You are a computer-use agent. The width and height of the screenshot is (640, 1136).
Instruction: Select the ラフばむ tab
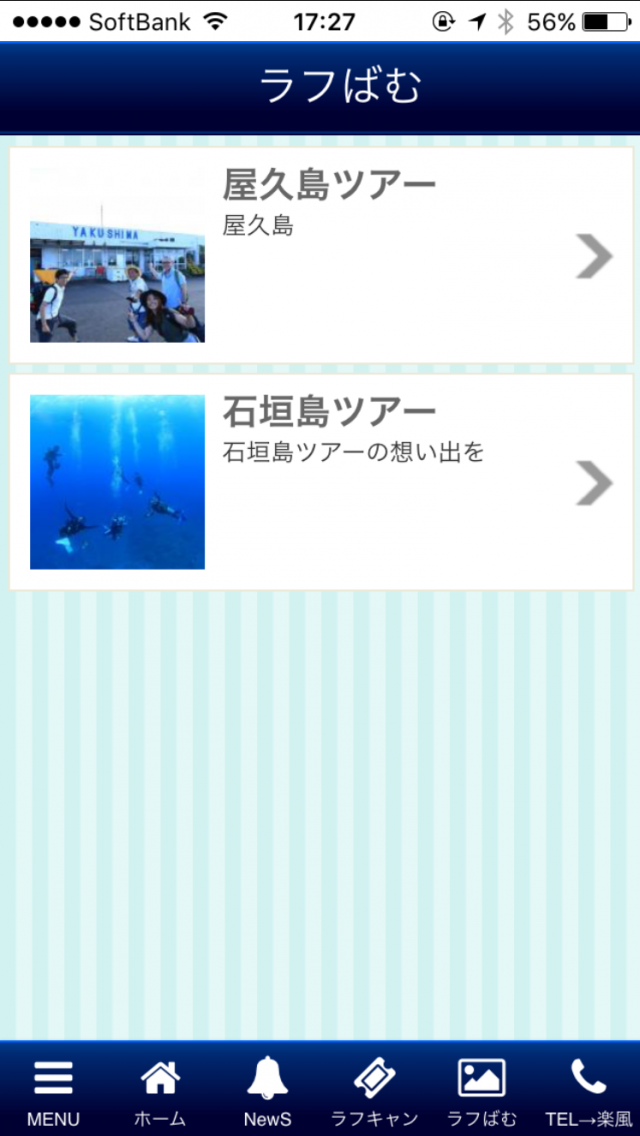click(x=481, y=1090)
